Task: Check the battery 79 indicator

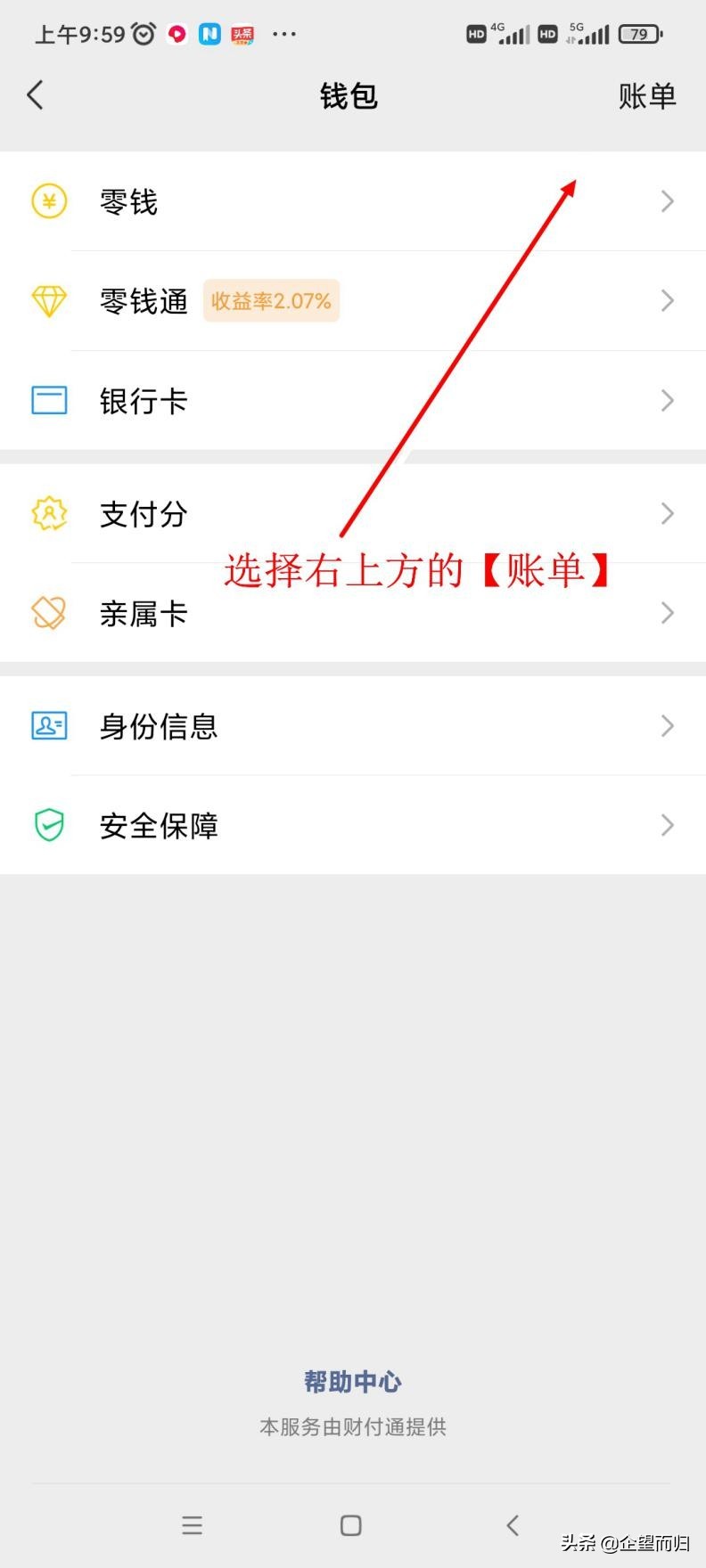Action: click(640, 34)
